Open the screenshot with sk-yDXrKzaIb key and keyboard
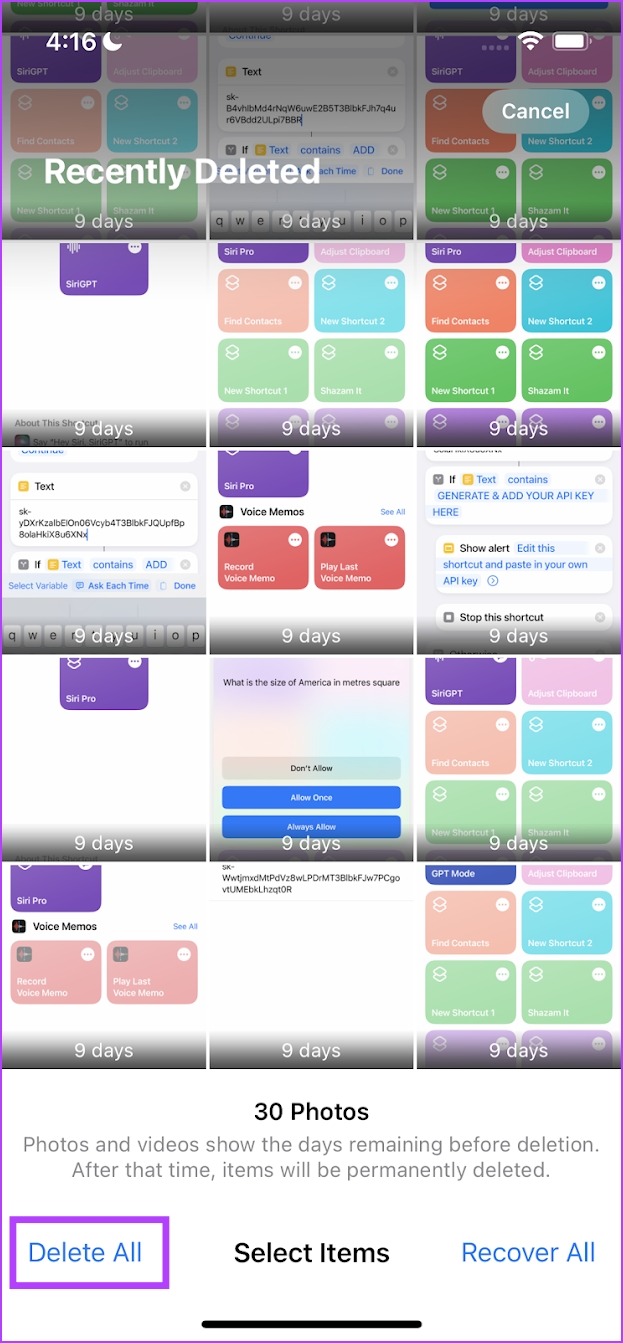The height and width of the screenshot is (1343, 623). tap(104, 548)
